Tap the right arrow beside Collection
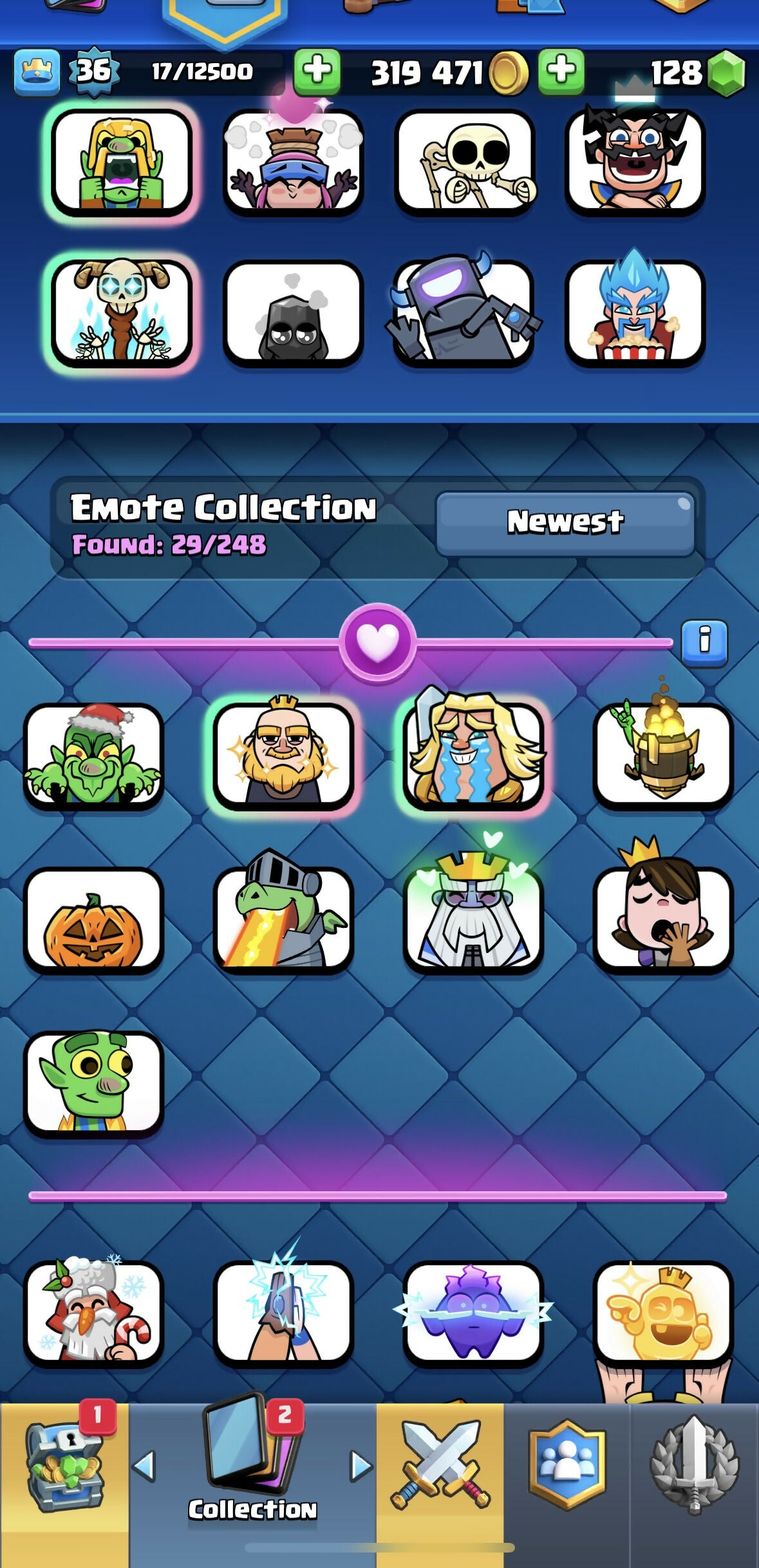This screenshot has height=1568, width=759. tap(361, 1467)
